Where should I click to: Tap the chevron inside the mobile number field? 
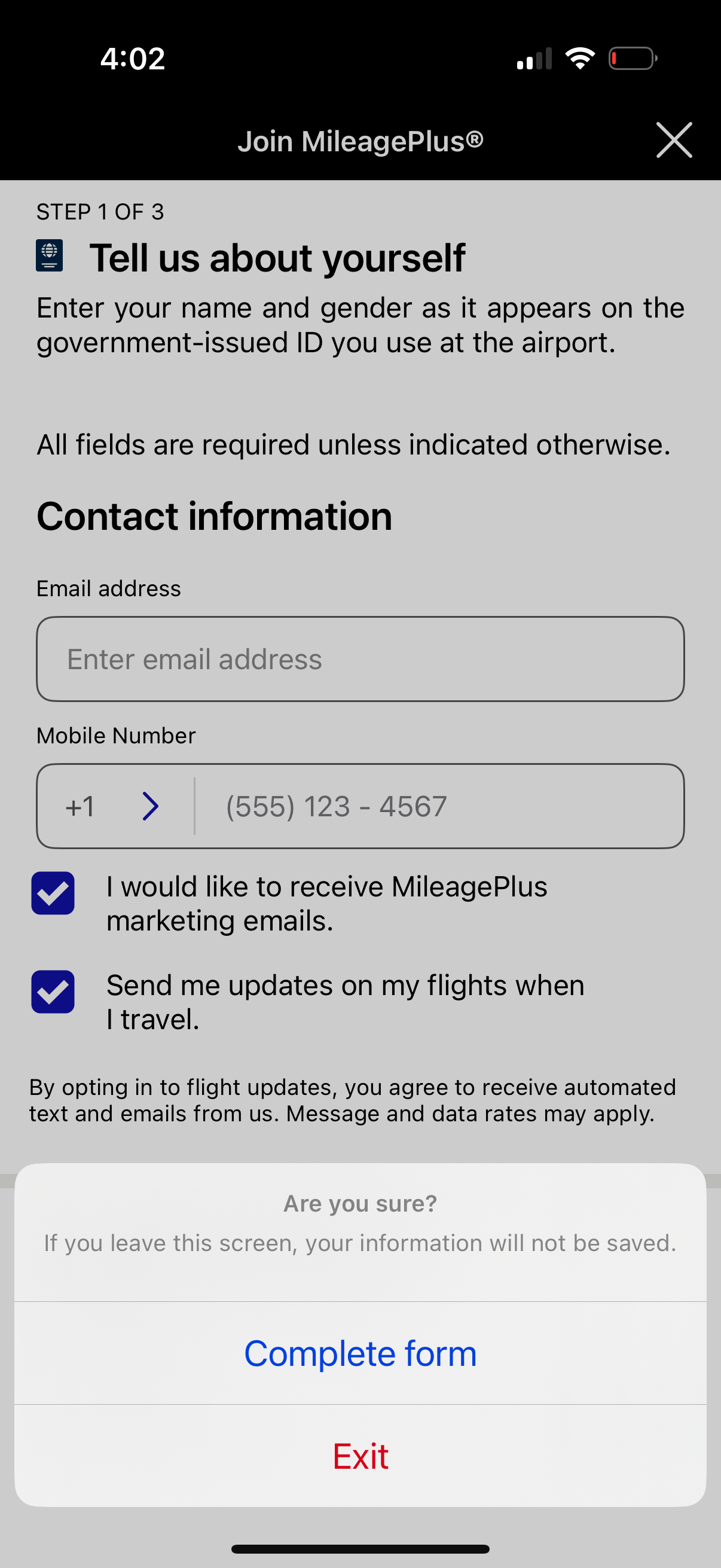pyautogui.click(x=151, y=806)
